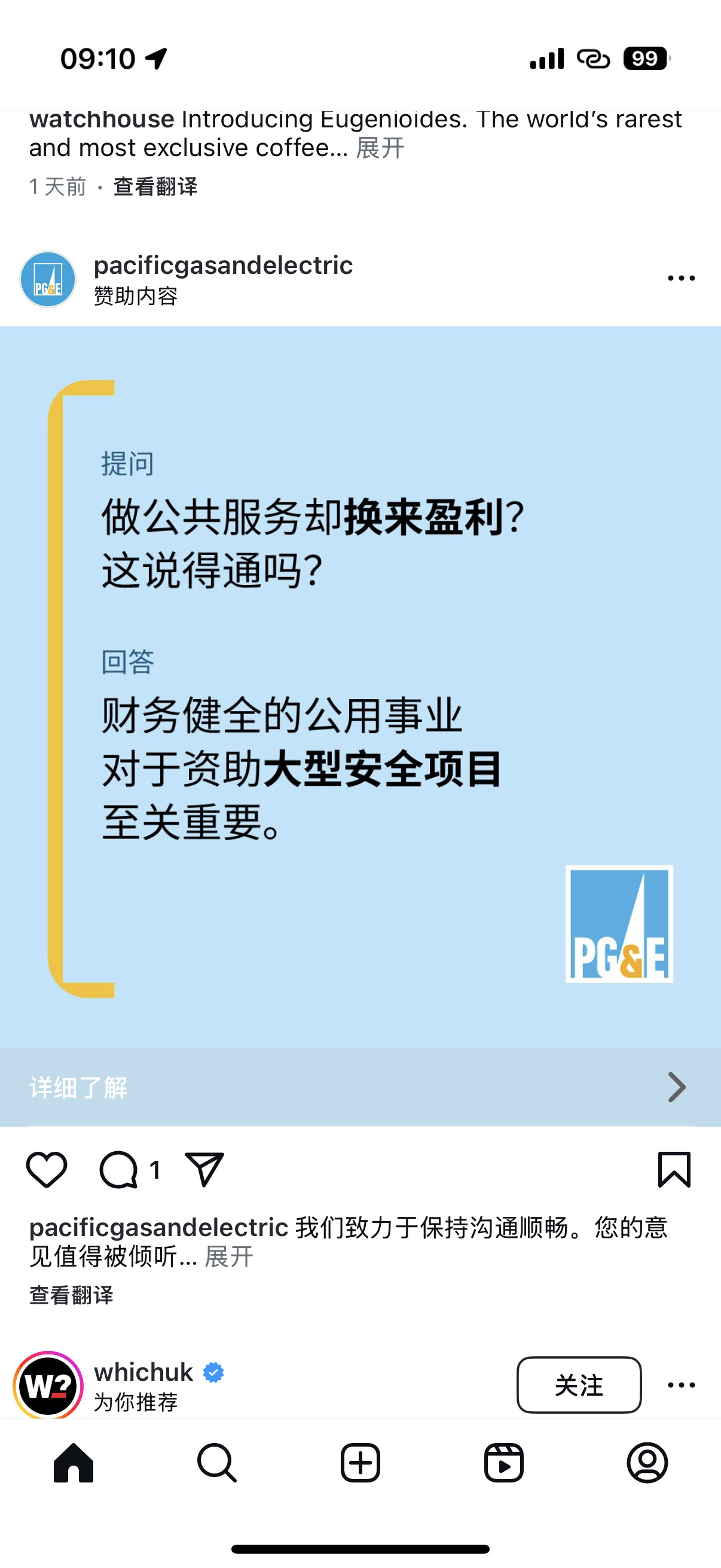This screenshot has width=721, height=1568.
Task: Expand the watchhouse caption with 展开
Action: (x=379, y=148)
